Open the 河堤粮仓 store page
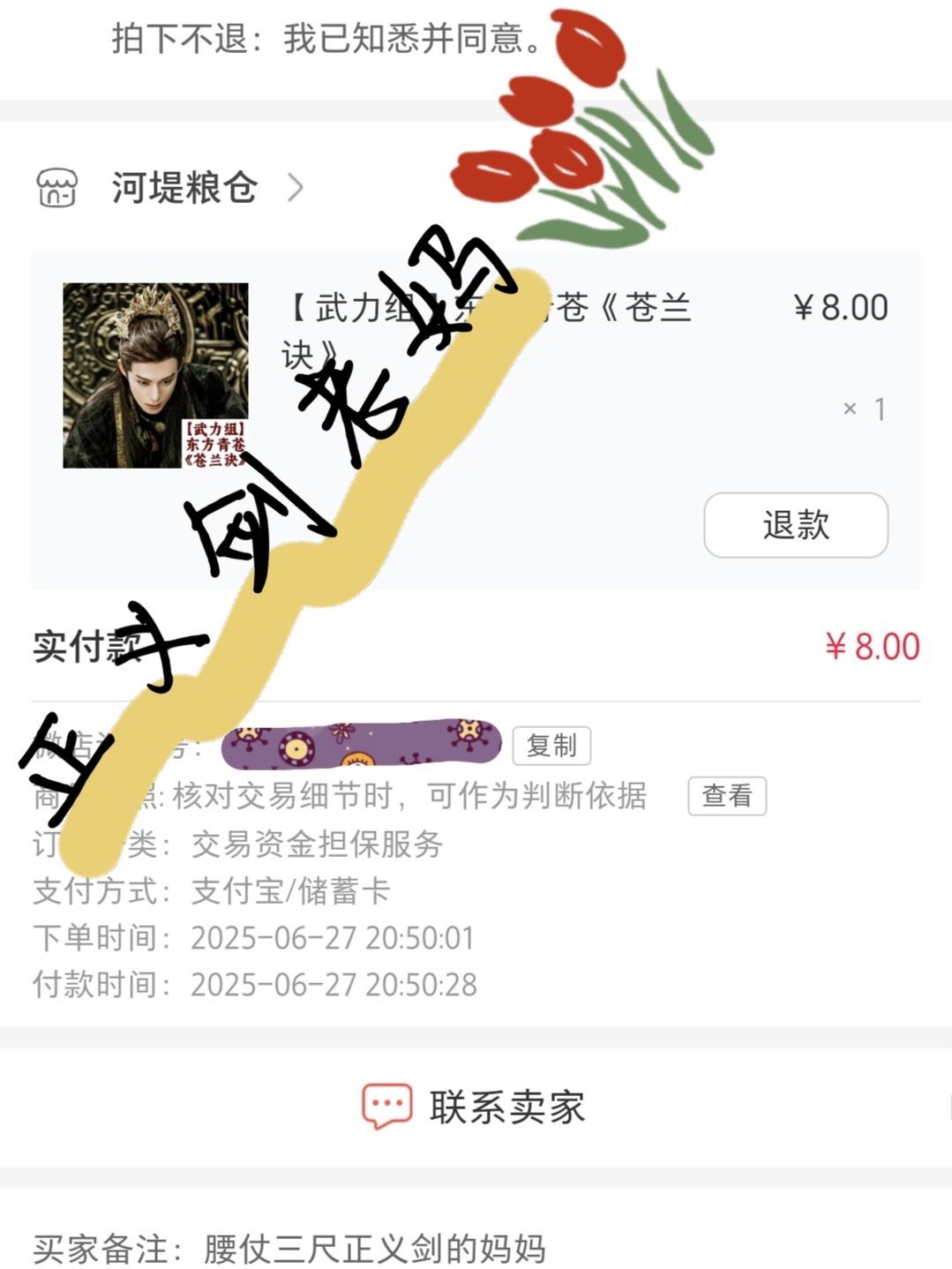Viewport: 952px width, 1269px height. (184, 188)
